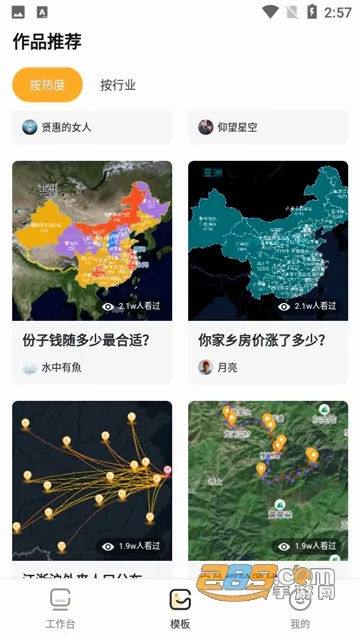The image size is (360, 640).
Task: Go to the 工作台 tab
Action: [x=60, y=608]
